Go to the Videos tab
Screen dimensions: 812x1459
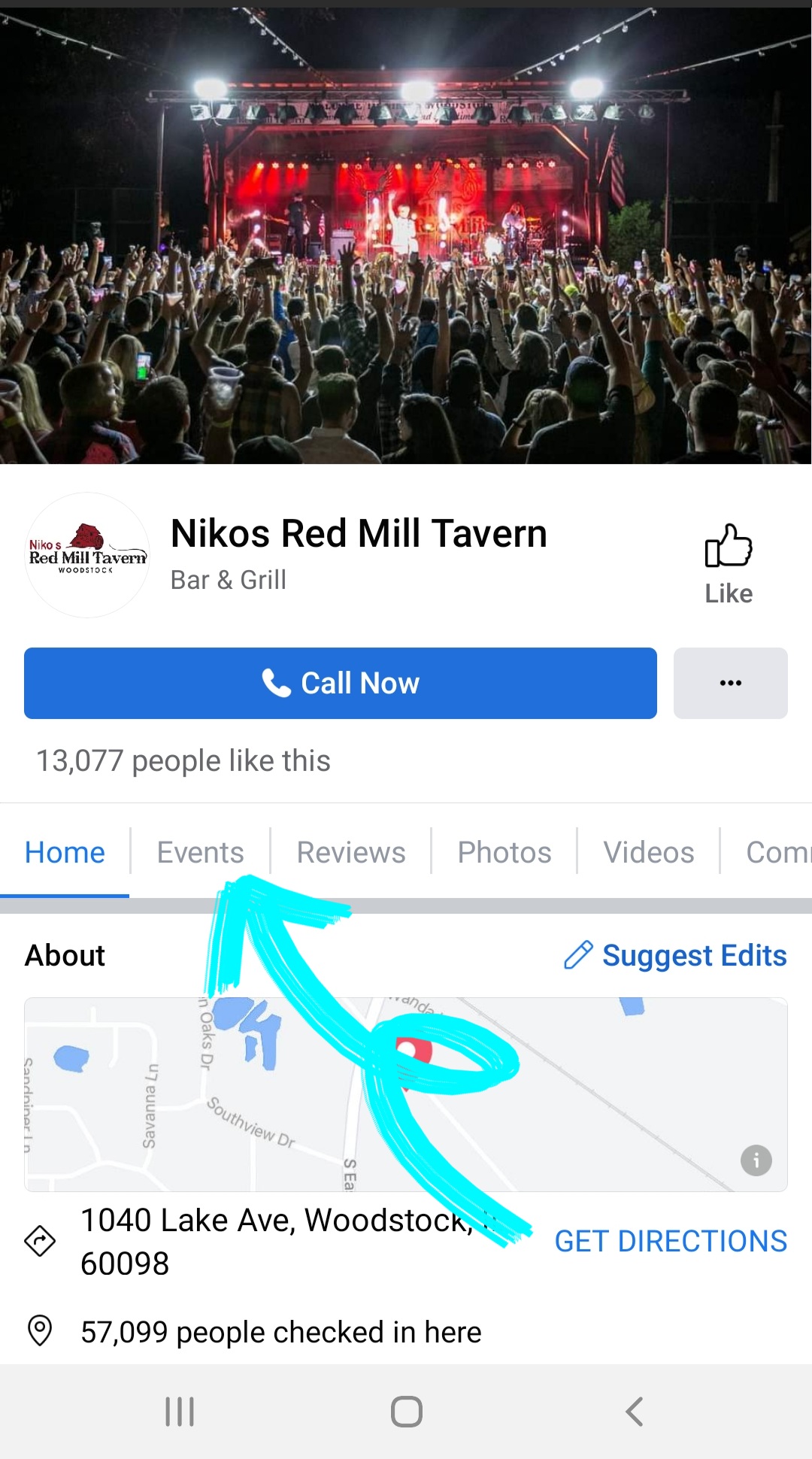pyautogui.click(x=648, y=852)
